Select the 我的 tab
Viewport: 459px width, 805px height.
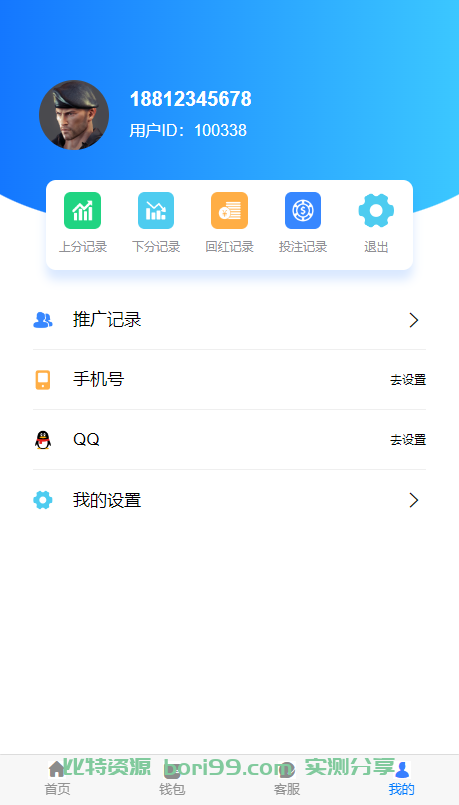pos(401,778)
